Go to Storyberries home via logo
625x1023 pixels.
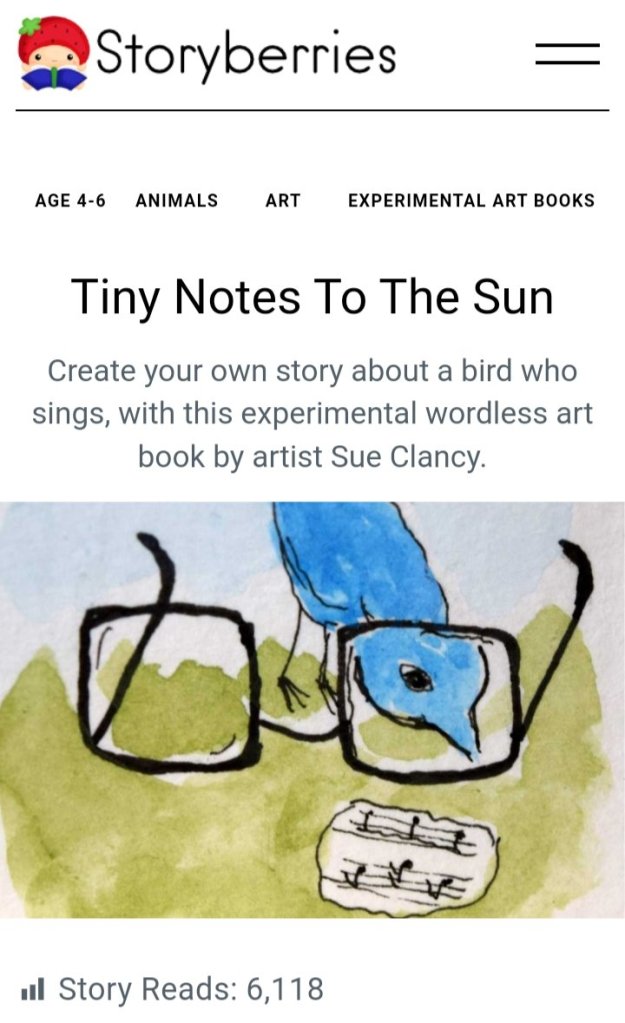tap(207, 52)
